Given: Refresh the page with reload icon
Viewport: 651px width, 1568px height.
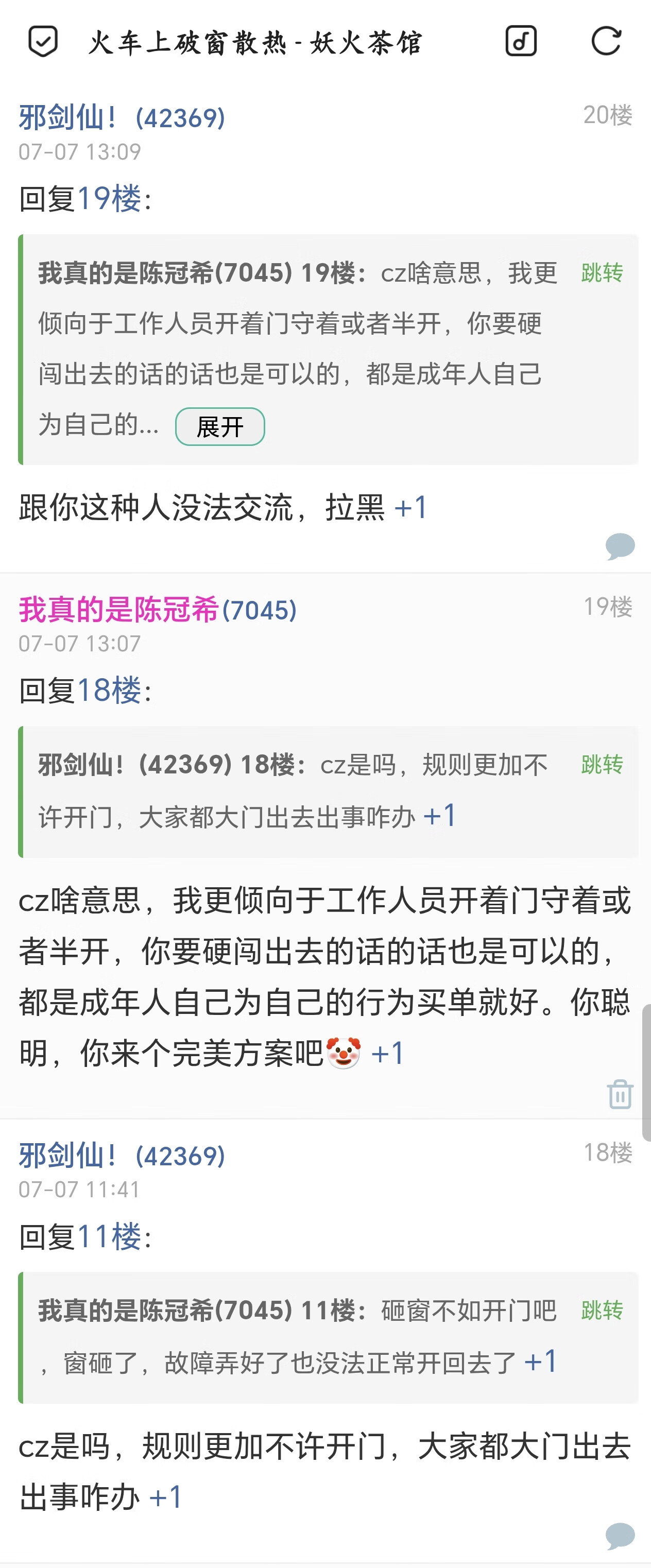Looking at the screenshot, I should click(x=606, y=41).
